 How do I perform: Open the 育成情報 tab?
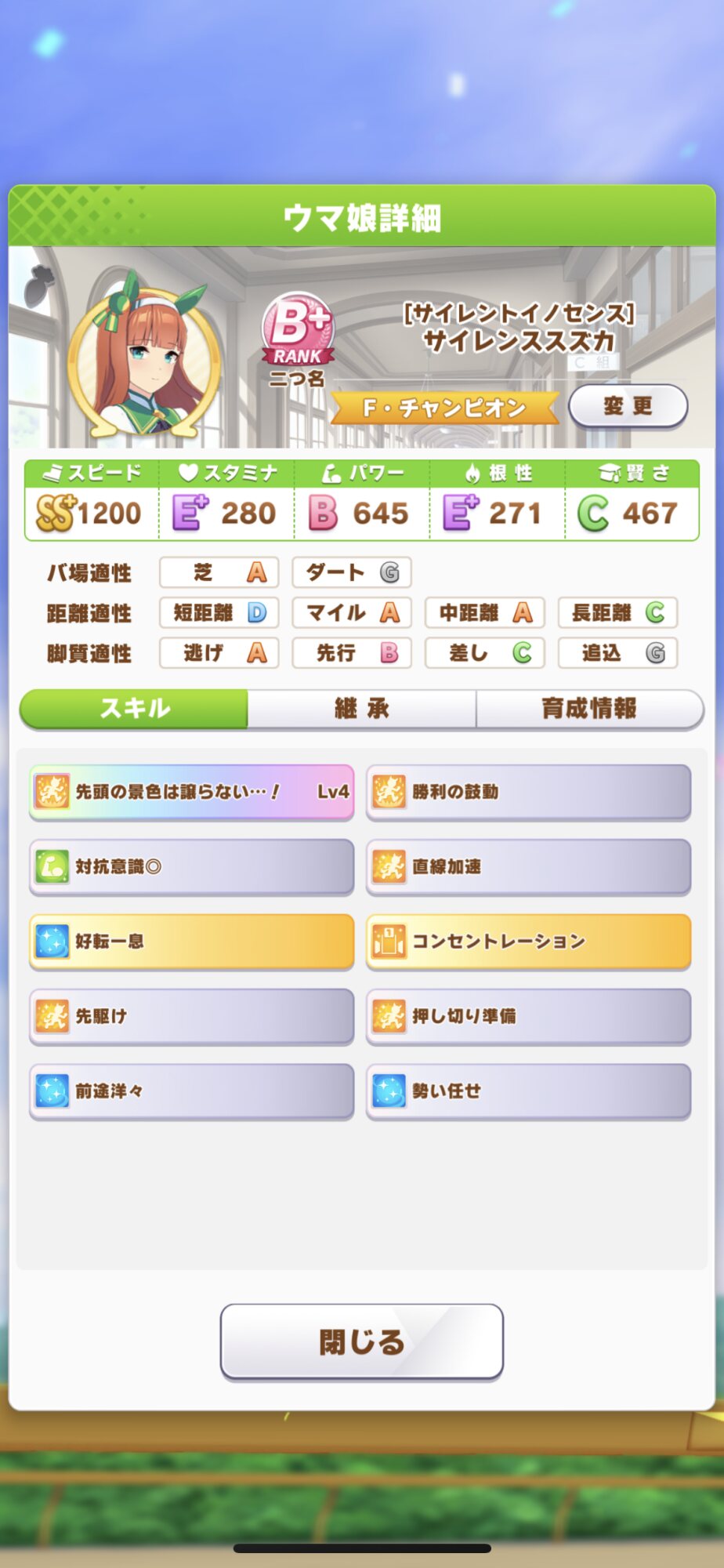coord(588,709)
